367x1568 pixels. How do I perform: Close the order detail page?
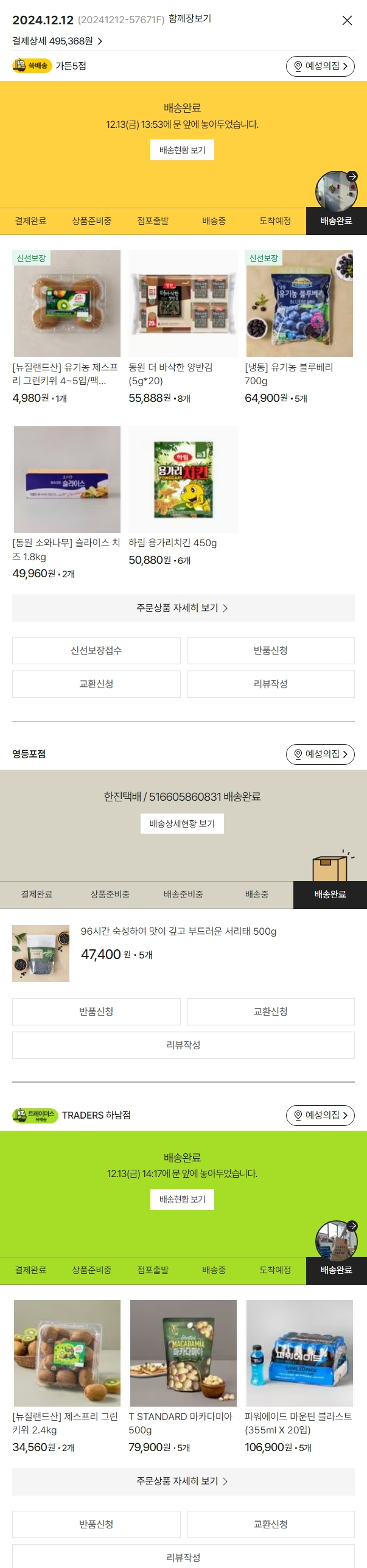tap(347, 20)
